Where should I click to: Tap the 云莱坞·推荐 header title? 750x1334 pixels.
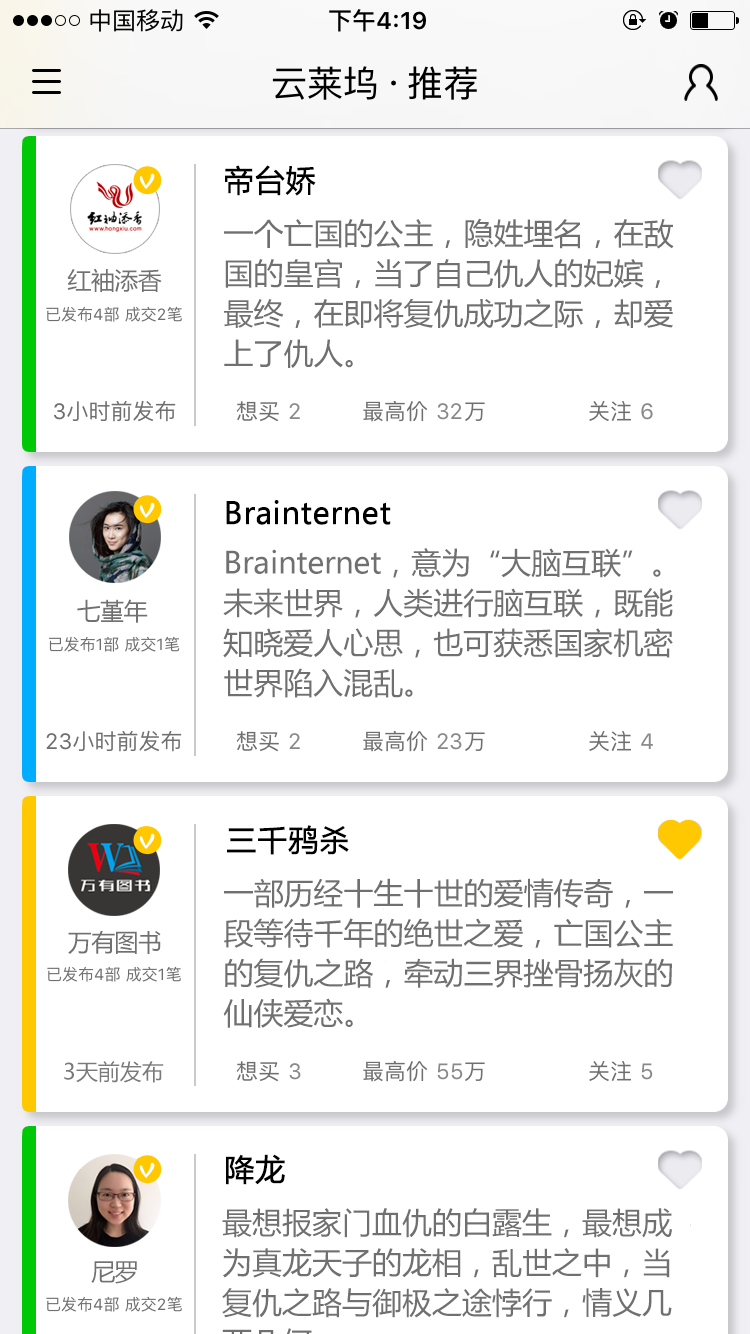375,83
